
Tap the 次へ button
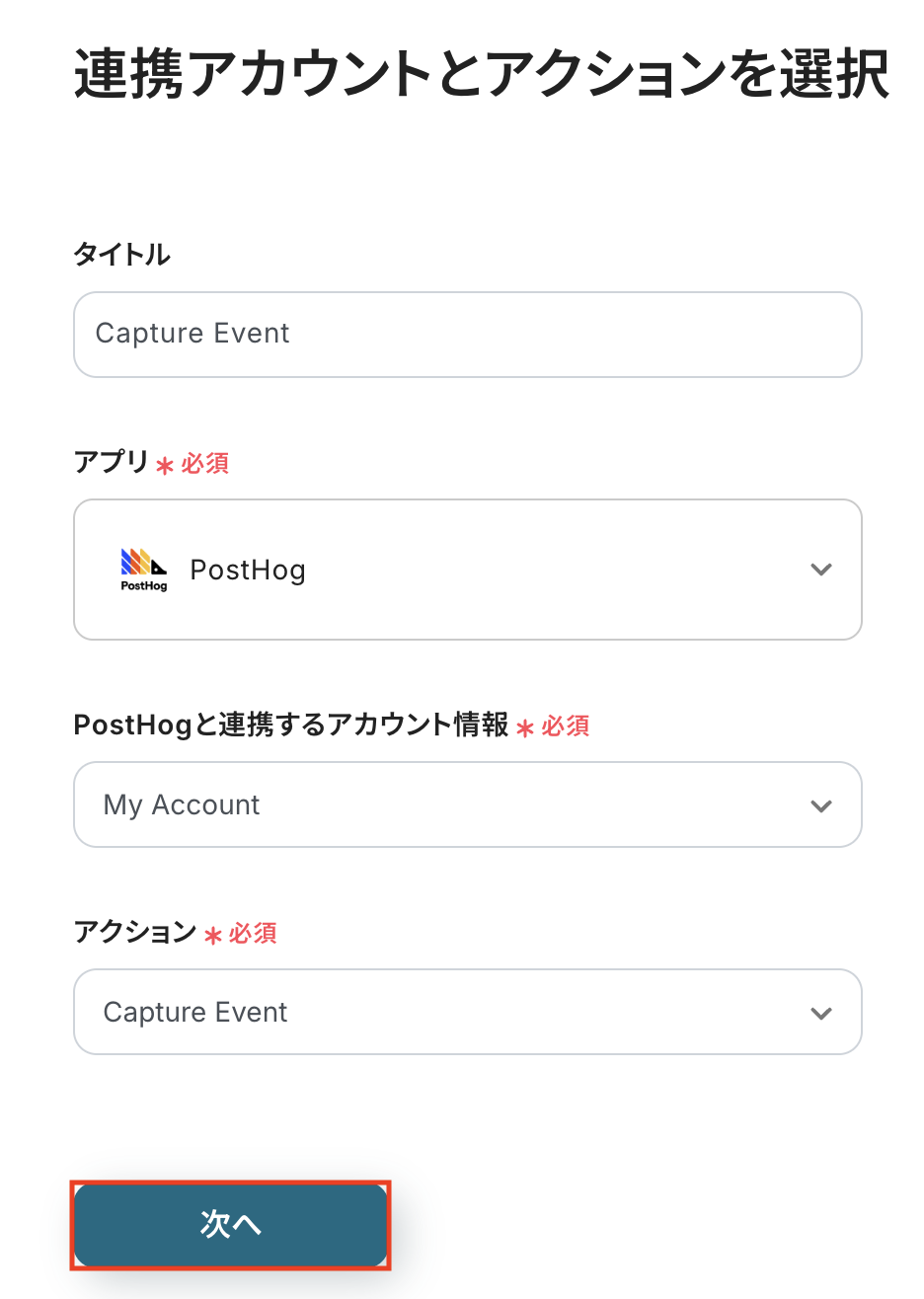point(231,1225)
